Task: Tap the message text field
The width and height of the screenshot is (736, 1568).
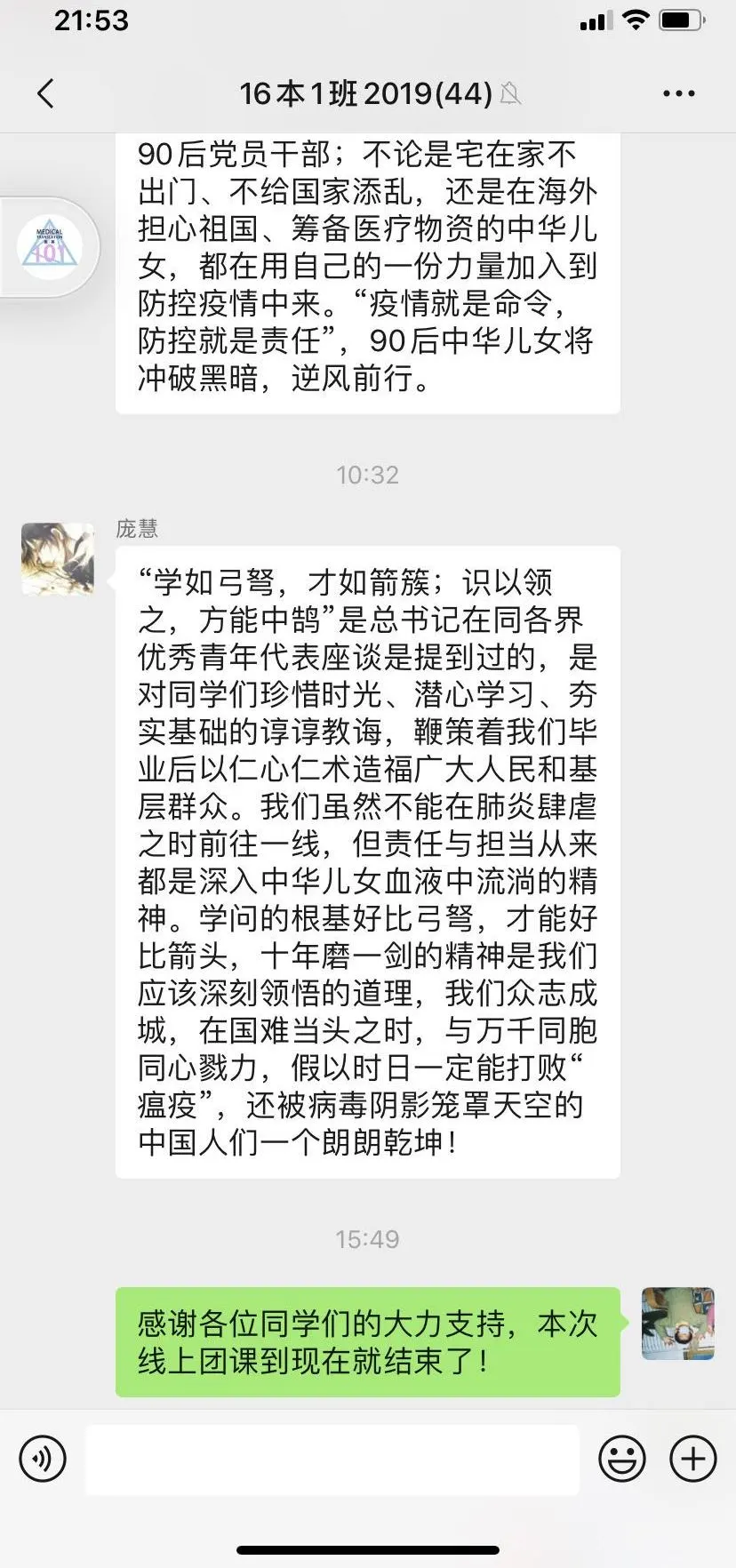Action: 332,1459
